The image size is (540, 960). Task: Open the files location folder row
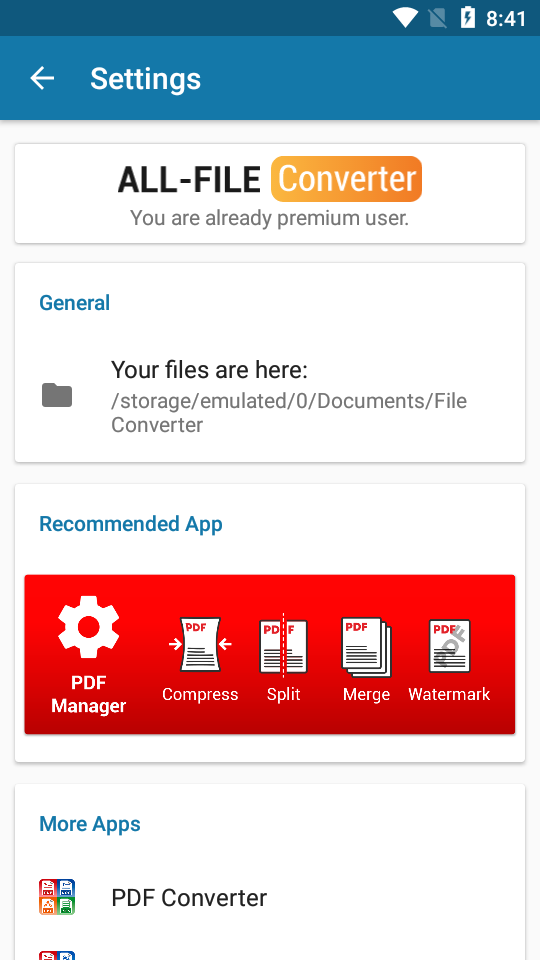[x=270, y=397]
